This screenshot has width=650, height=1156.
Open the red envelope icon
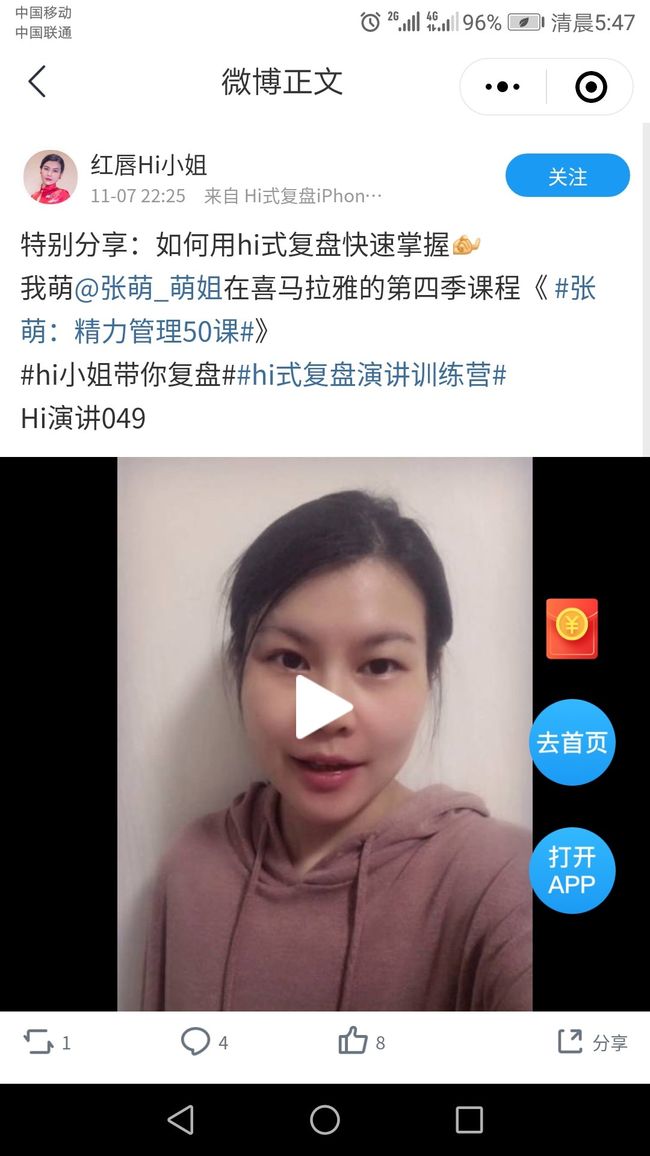tap(572, 628)
